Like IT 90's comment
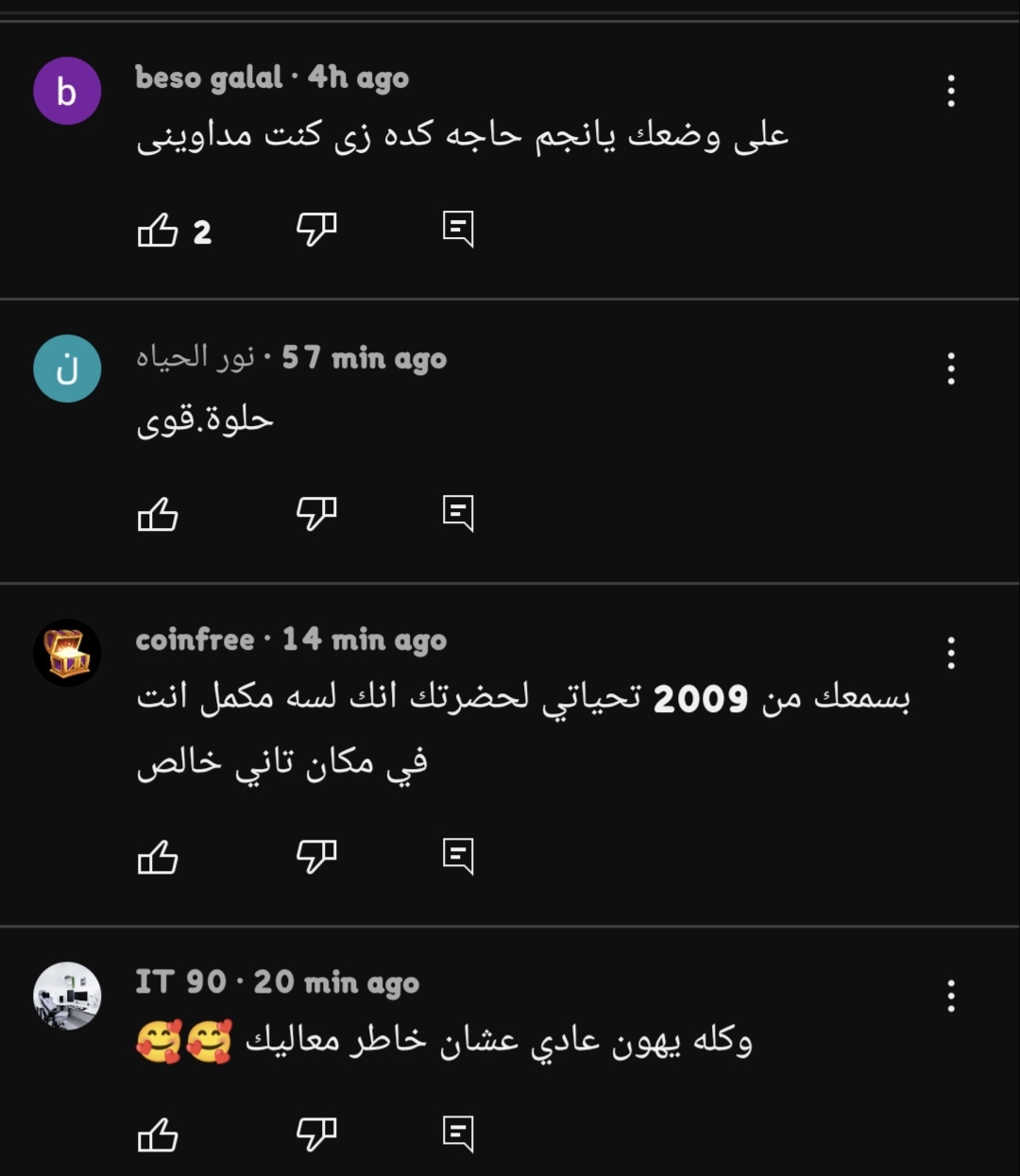Image resolution: width=1020 pixels, height=1176 pixels. point(158,1134)
